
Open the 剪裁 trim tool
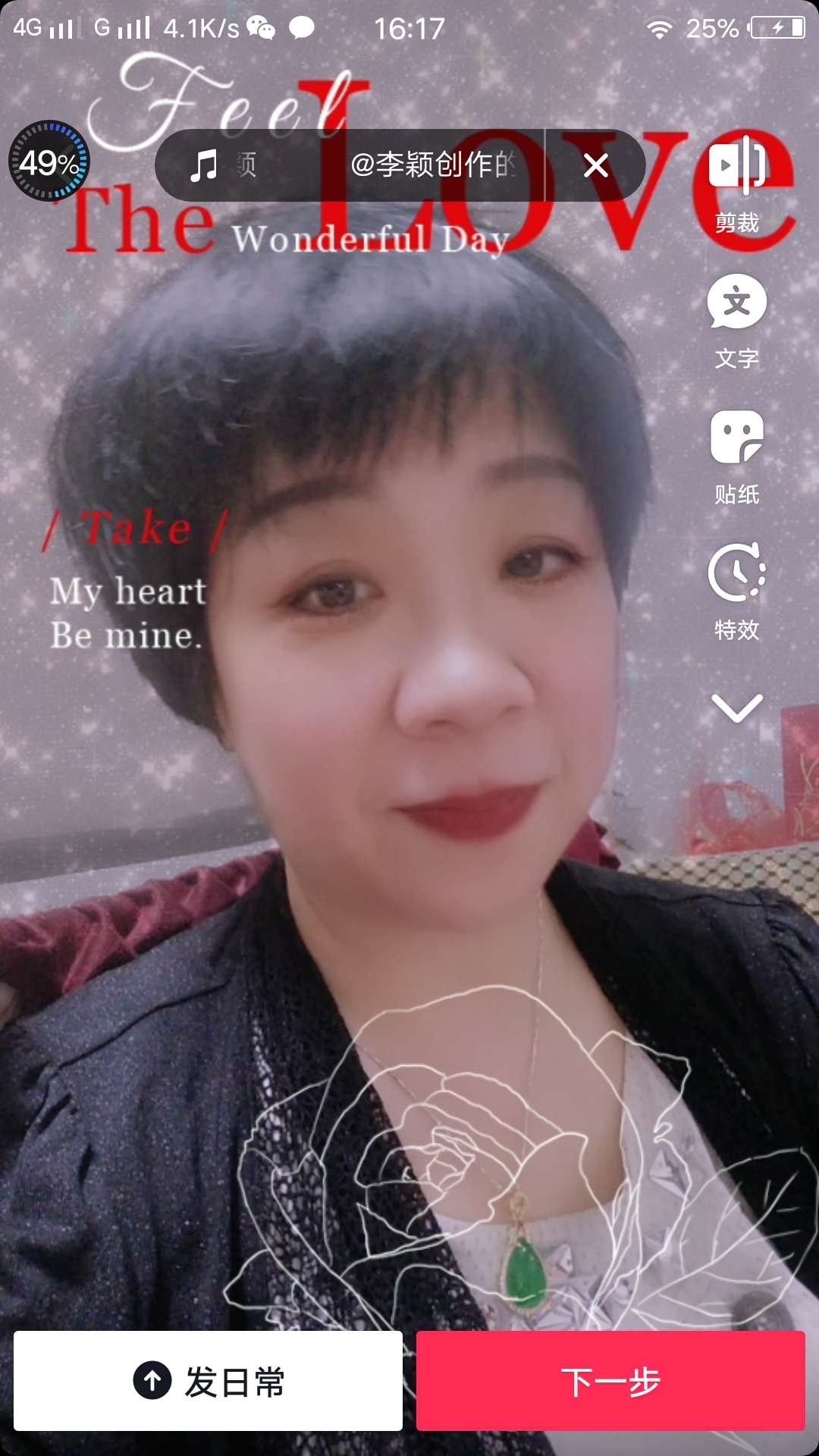coord(736,182)
